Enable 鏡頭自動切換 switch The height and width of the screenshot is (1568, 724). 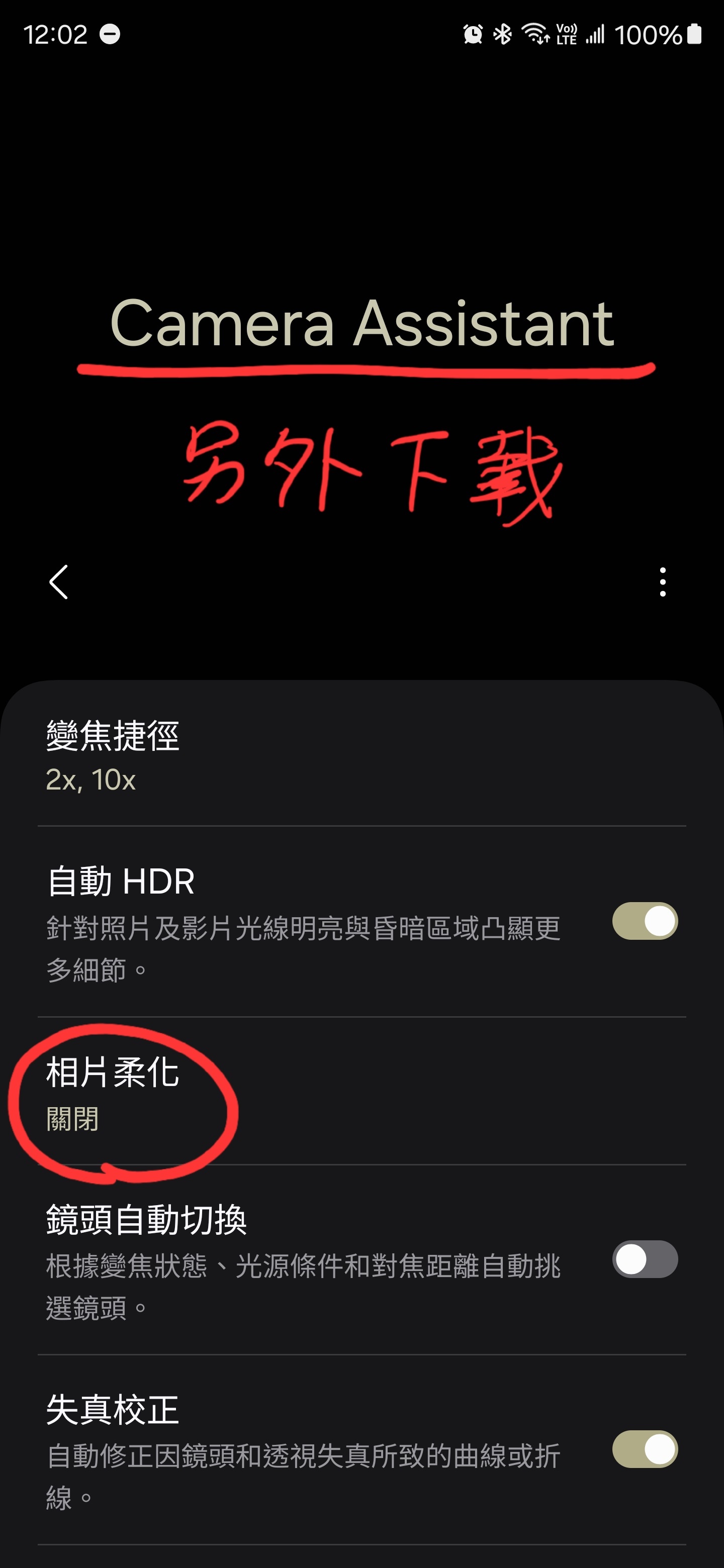click(x=644, y=1259)
